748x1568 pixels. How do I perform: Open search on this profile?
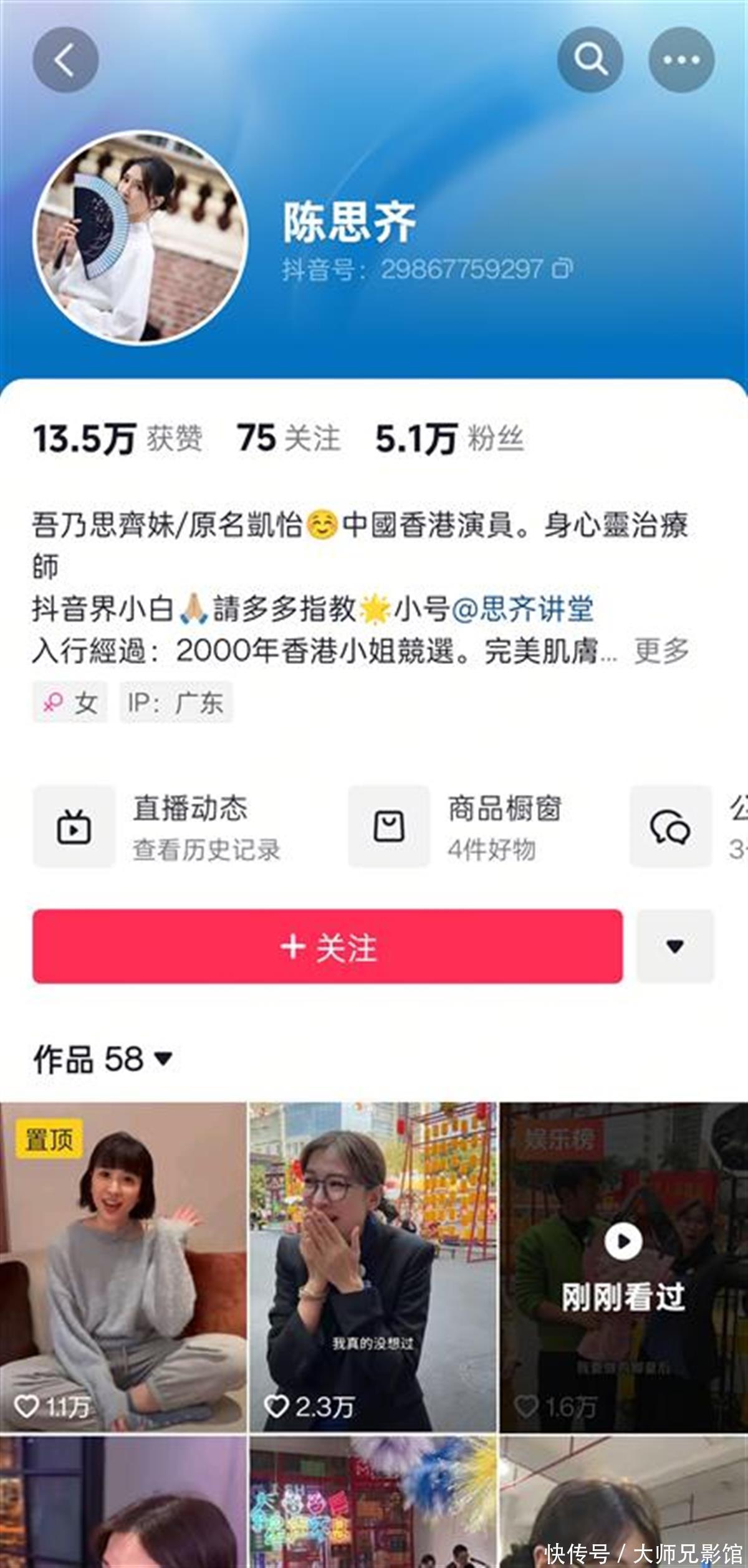(x=590, y=60)
